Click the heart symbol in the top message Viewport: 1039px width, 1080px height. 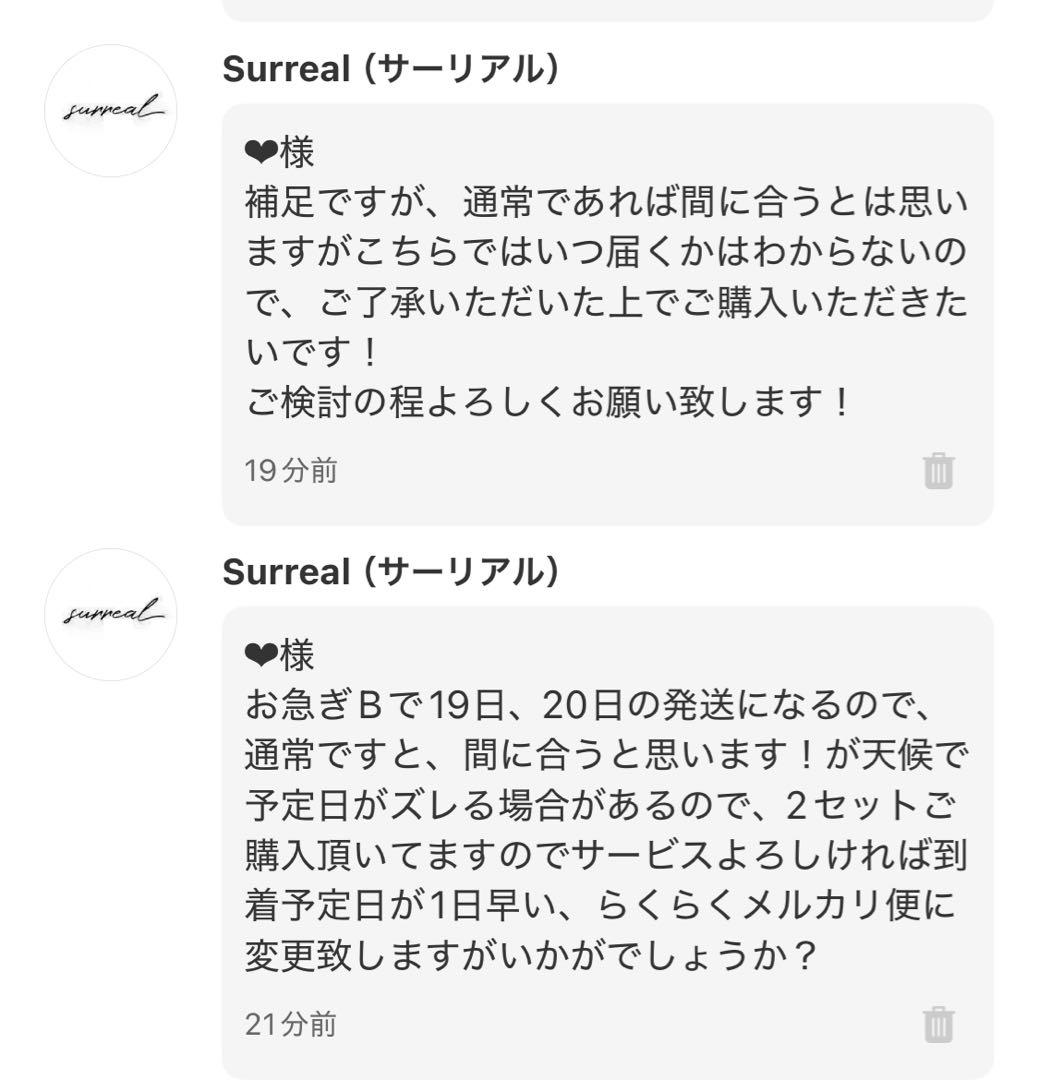(259, 148)
